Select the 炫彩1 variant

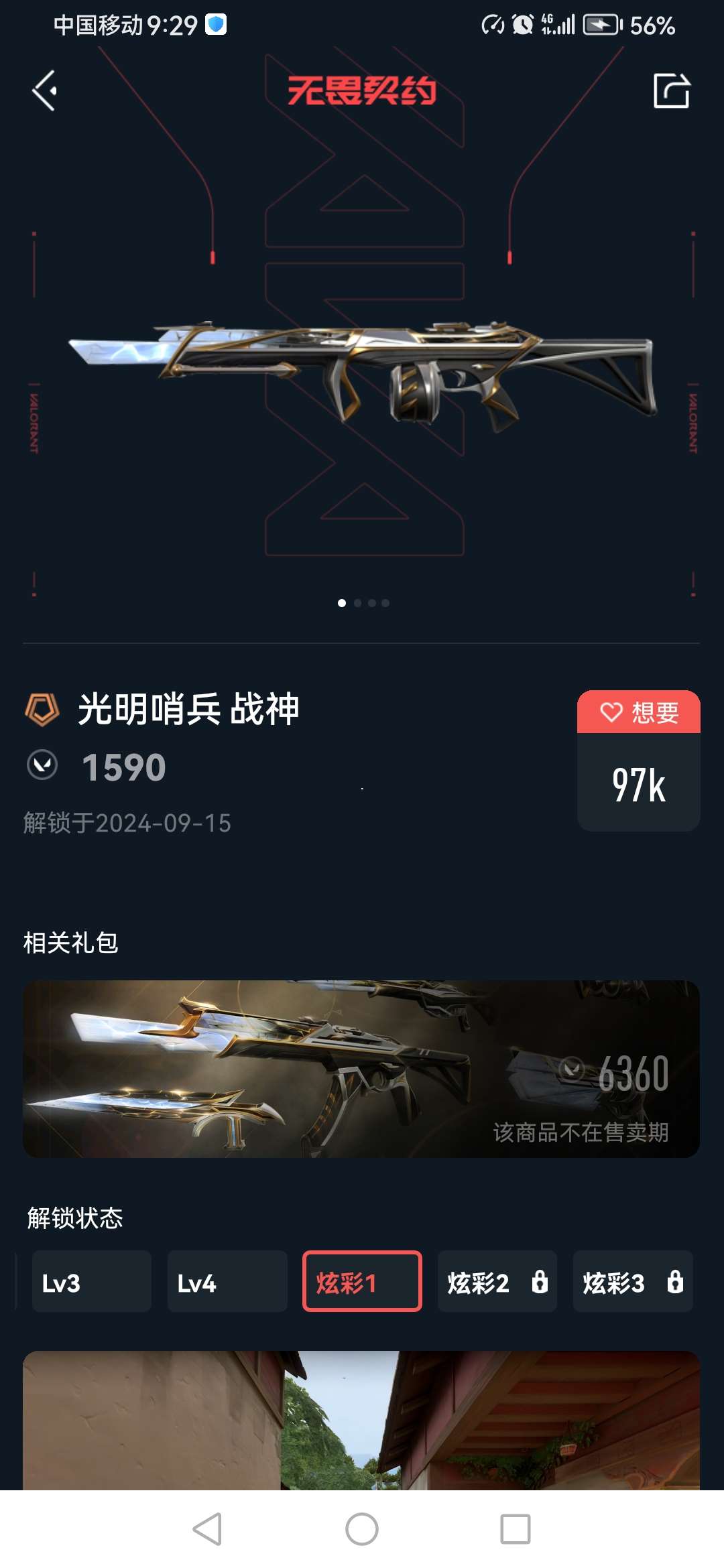coord(362,1281)
